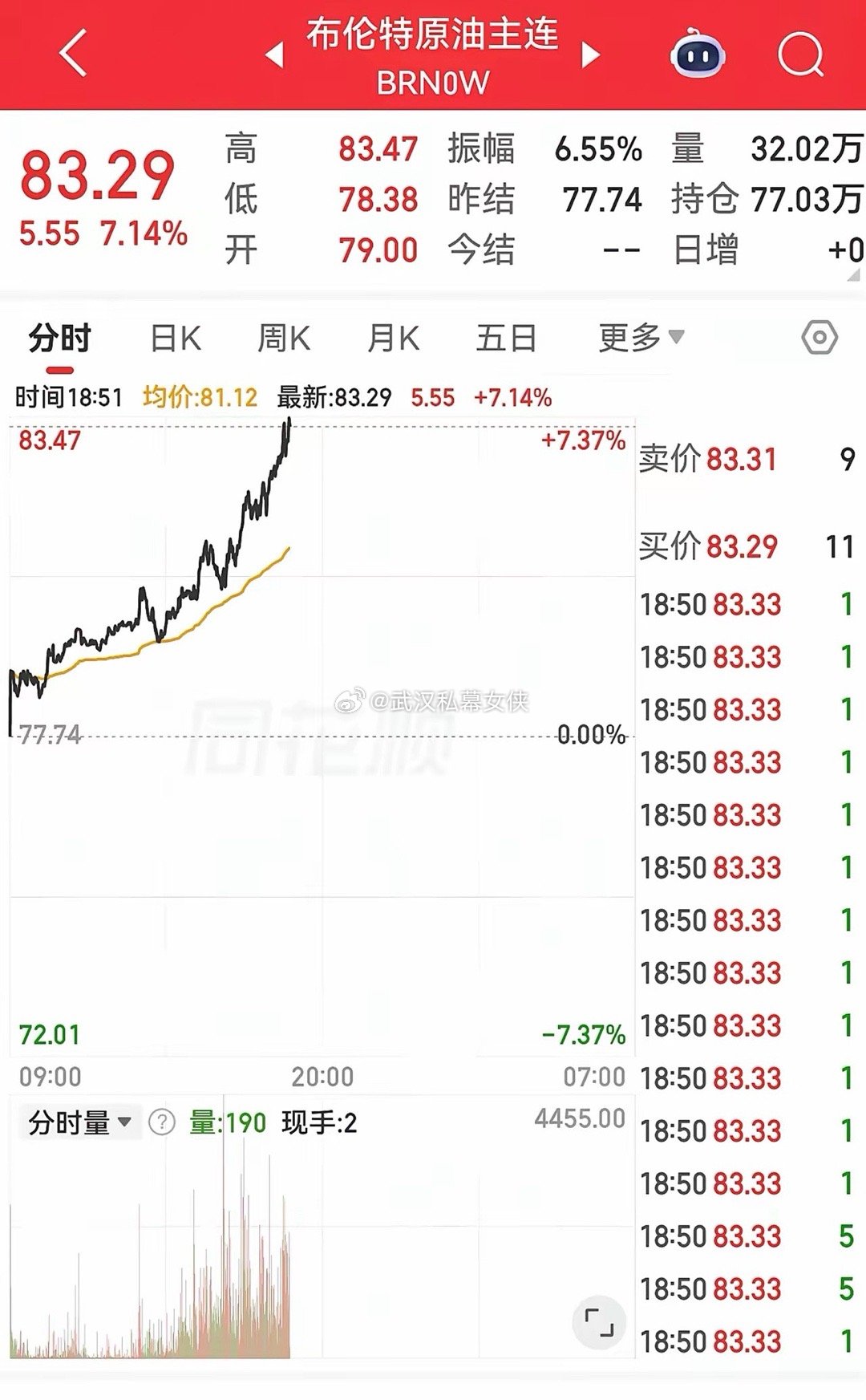
Task: Switch to the 周K weekly chart tab
Action: tap(285, 337)
